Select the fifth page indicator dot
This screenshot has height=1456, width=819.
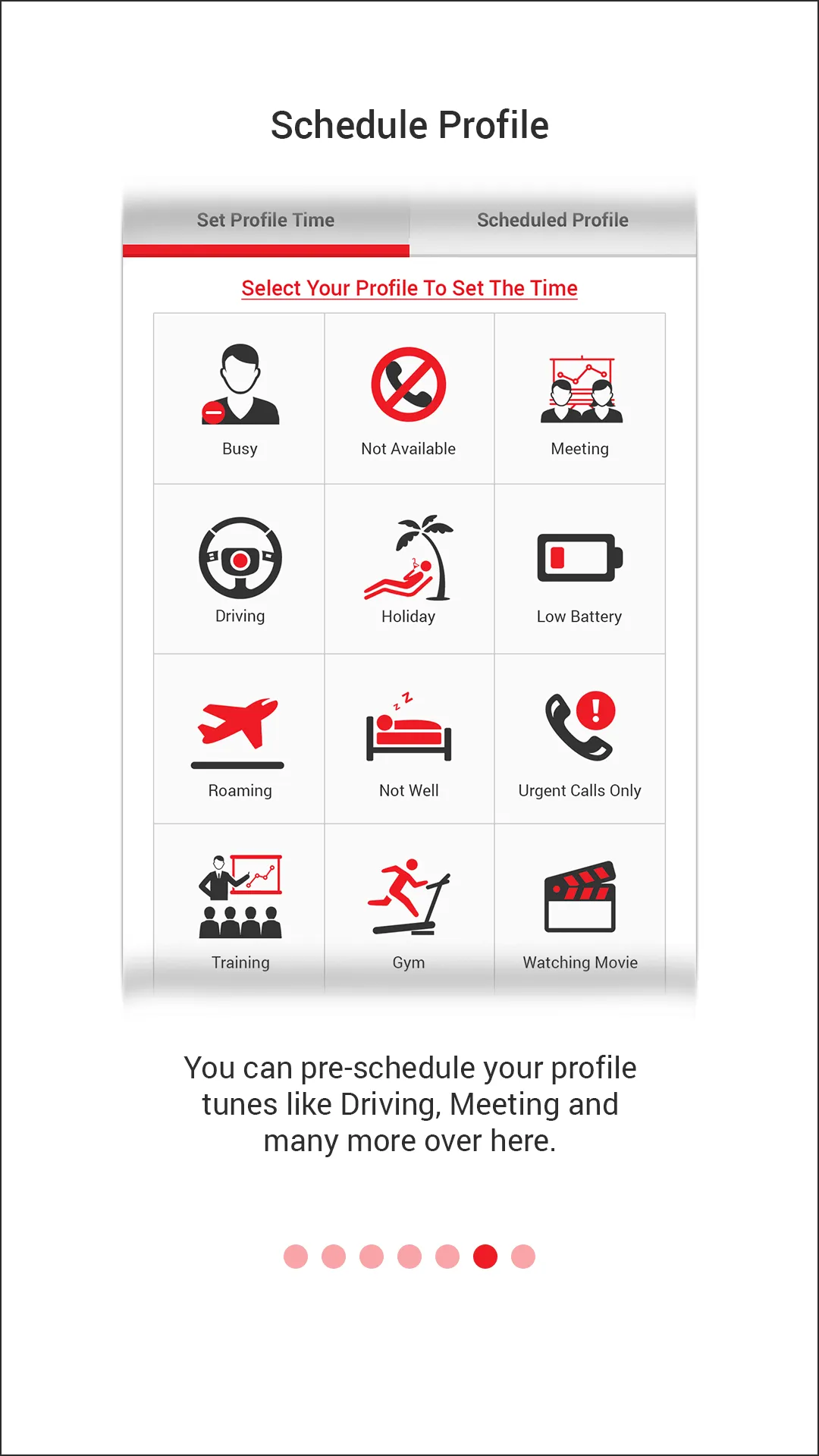pyautogui.click(x=447, y=1257)
